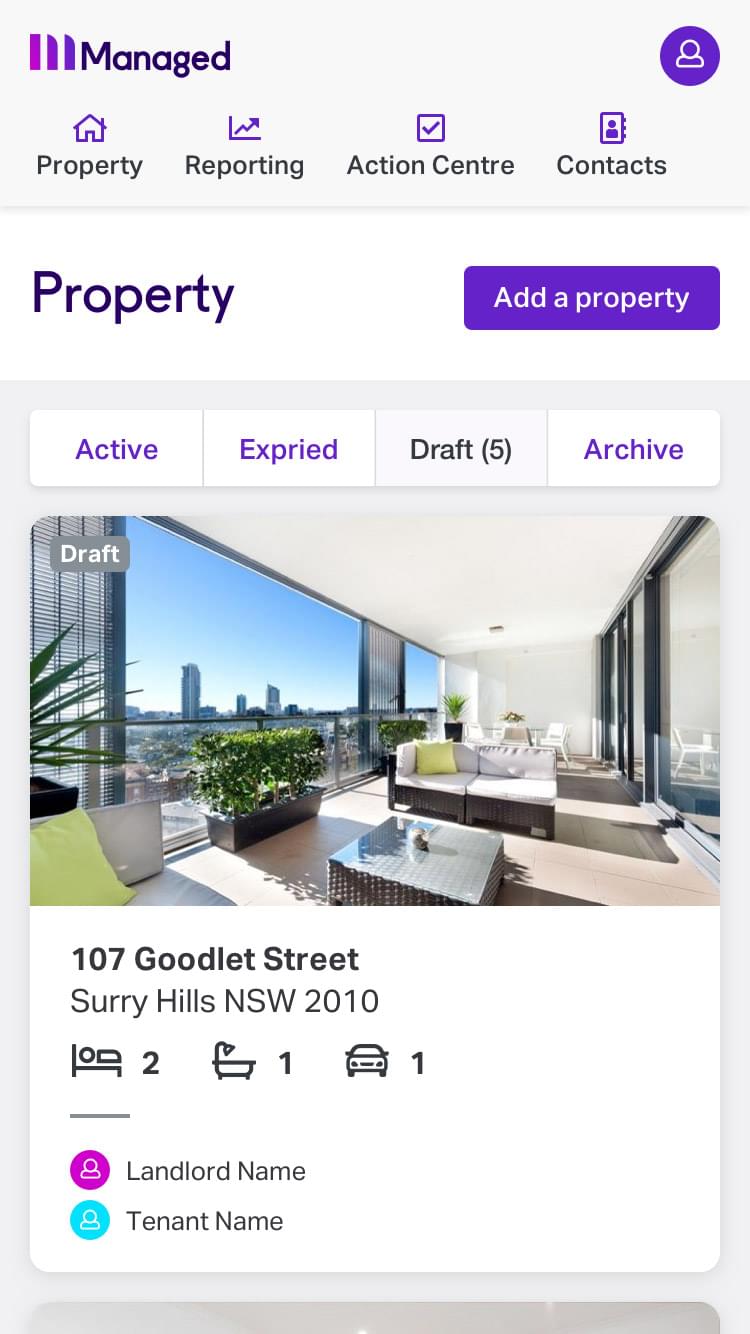This screenshot has height=1334, width=750.
Task: Open the Contacts address book icon
Action: [611, 128]
